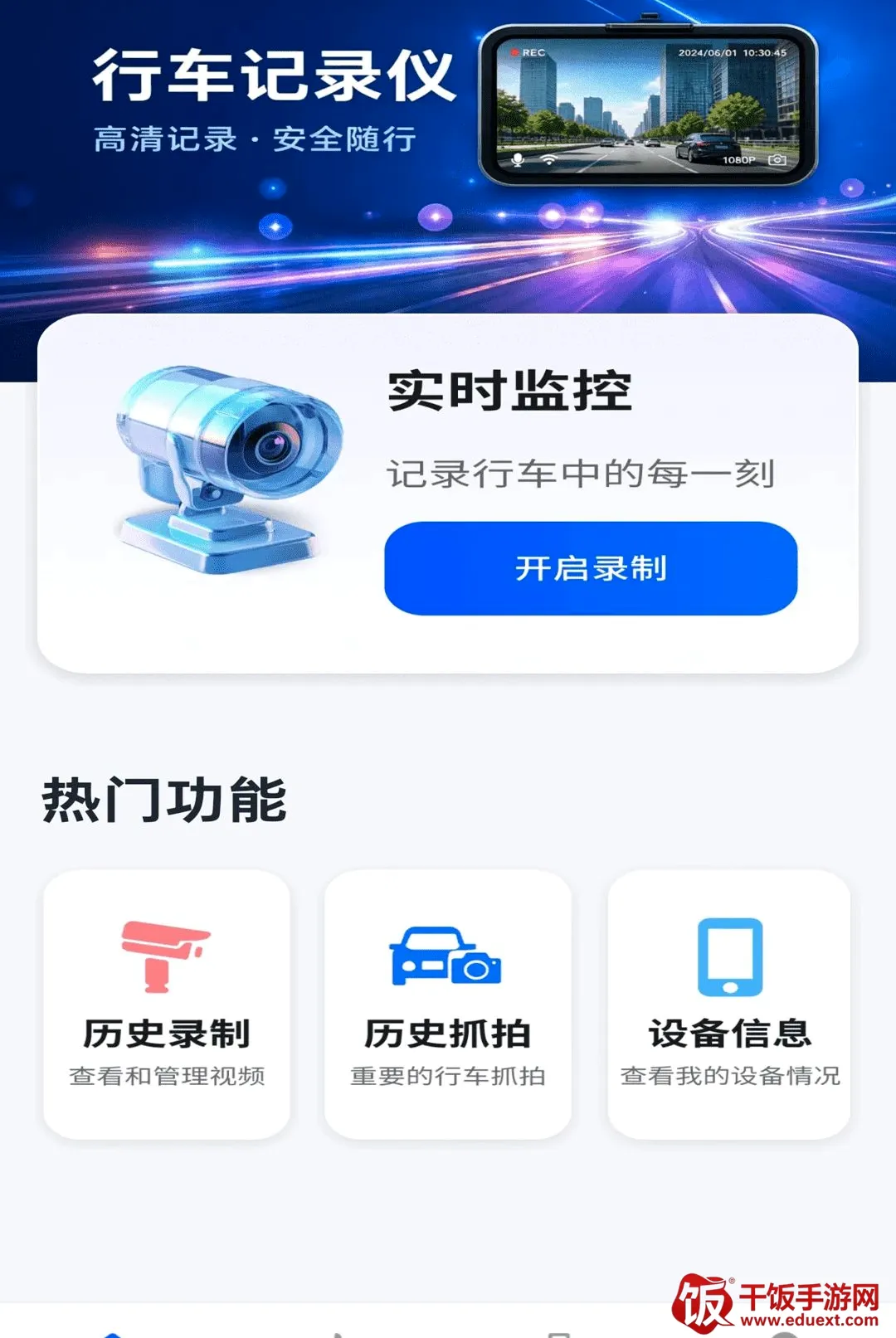Tap the 开启录制 button
Screen dimensions: 896x1338
591,568
